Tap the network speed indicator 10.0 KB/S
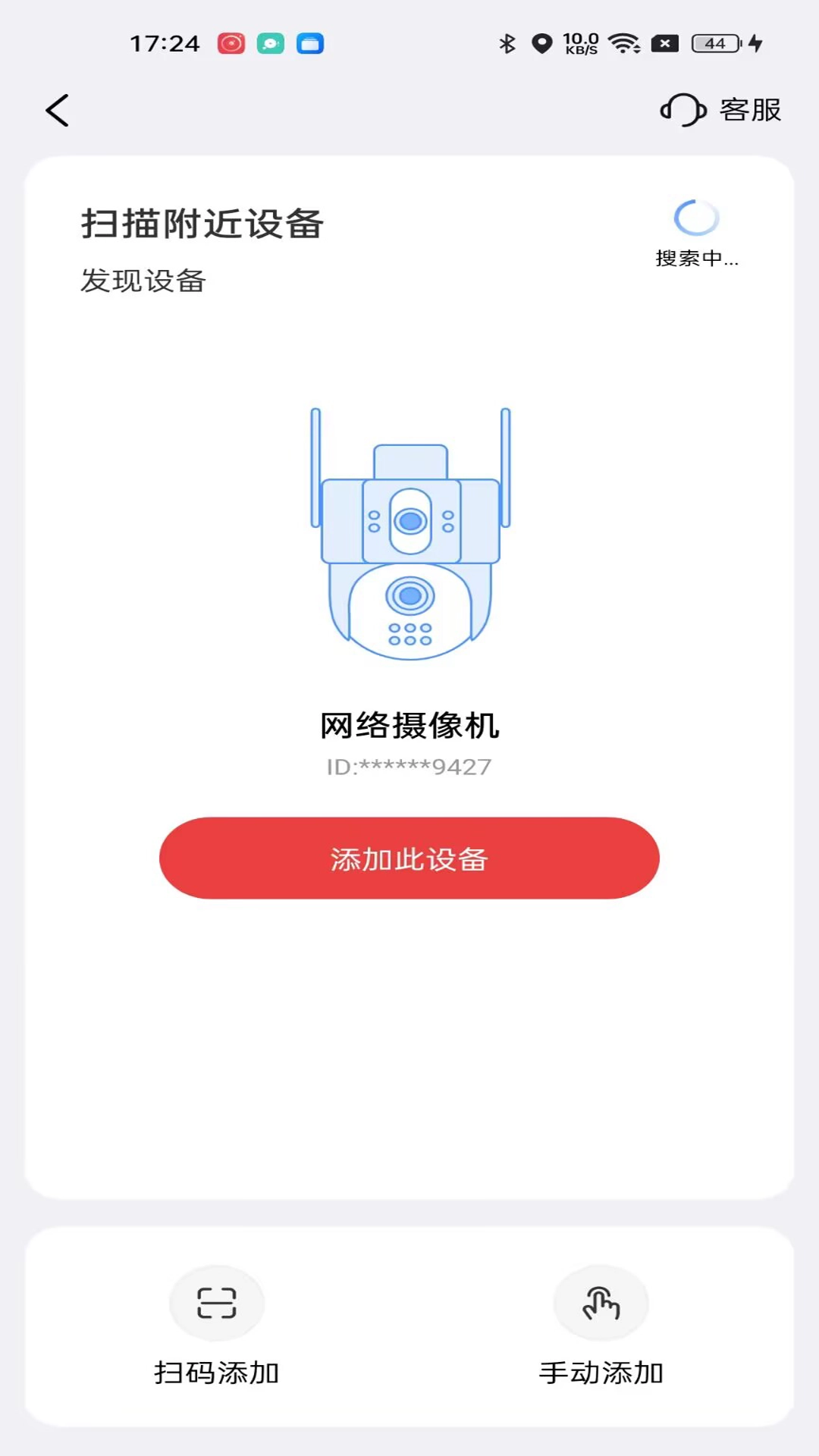This screenshot has width=819, height=1456. pos(579,44)
